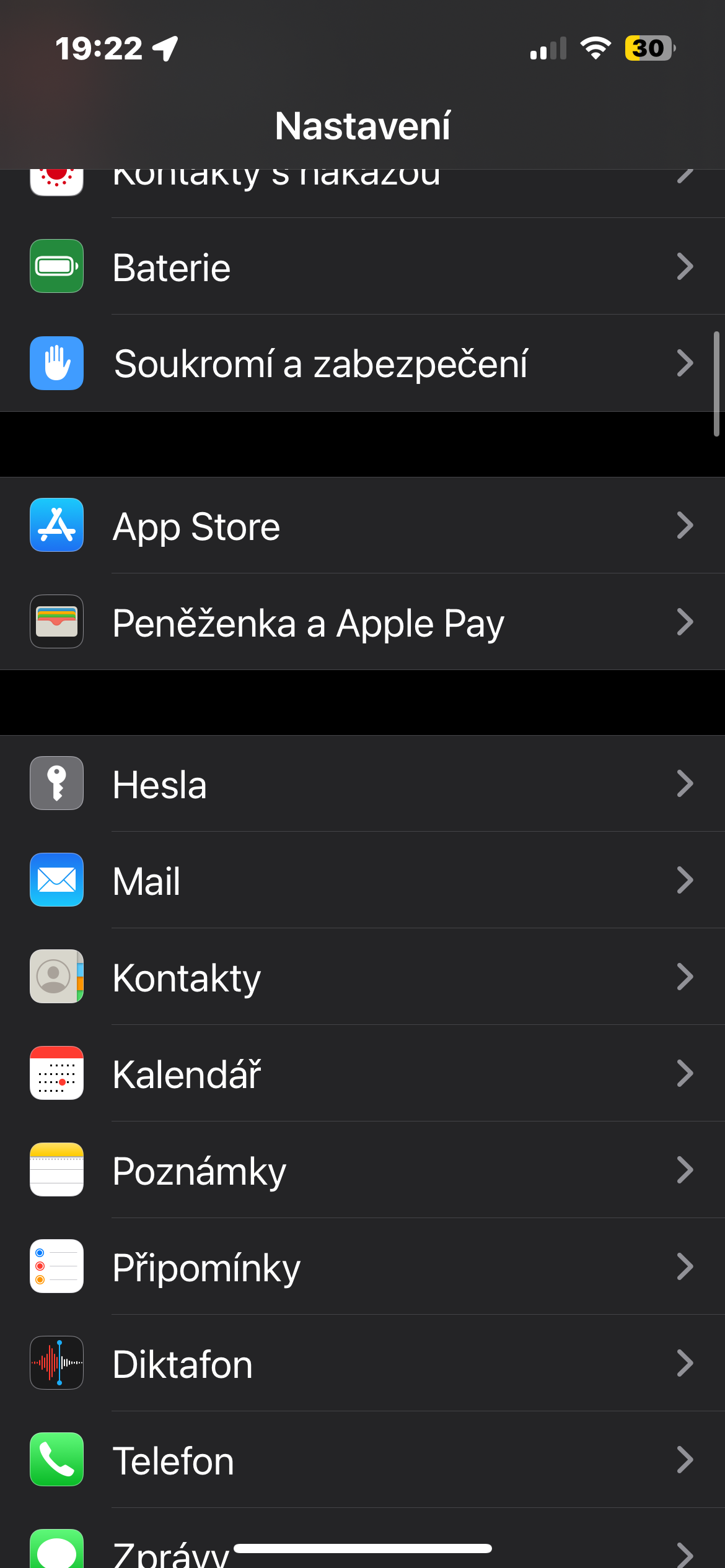Select Diktafon in the list
The height and width of the screenshot is (1568, 725).
[x=362, y=1364]
